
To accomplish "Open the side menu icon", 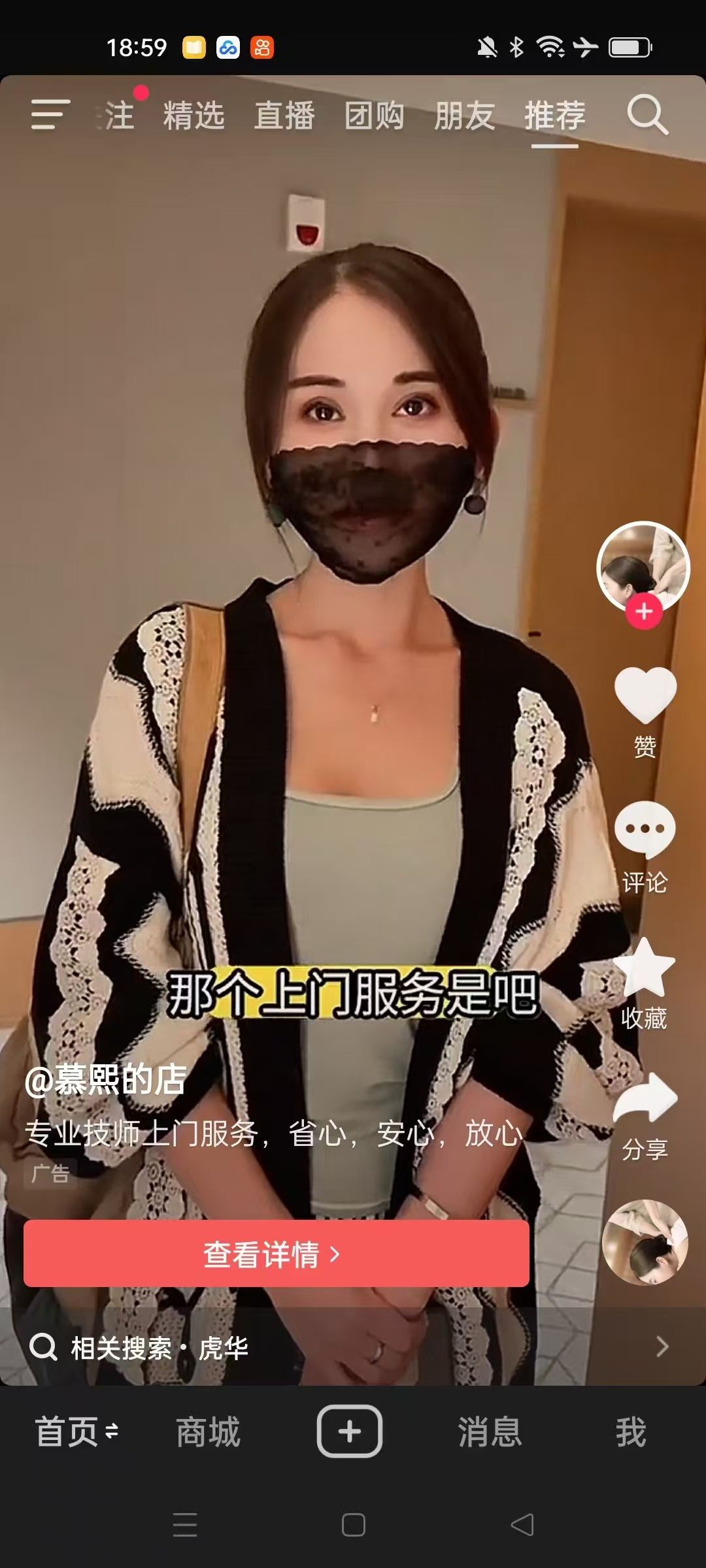I will pos(50,115).
